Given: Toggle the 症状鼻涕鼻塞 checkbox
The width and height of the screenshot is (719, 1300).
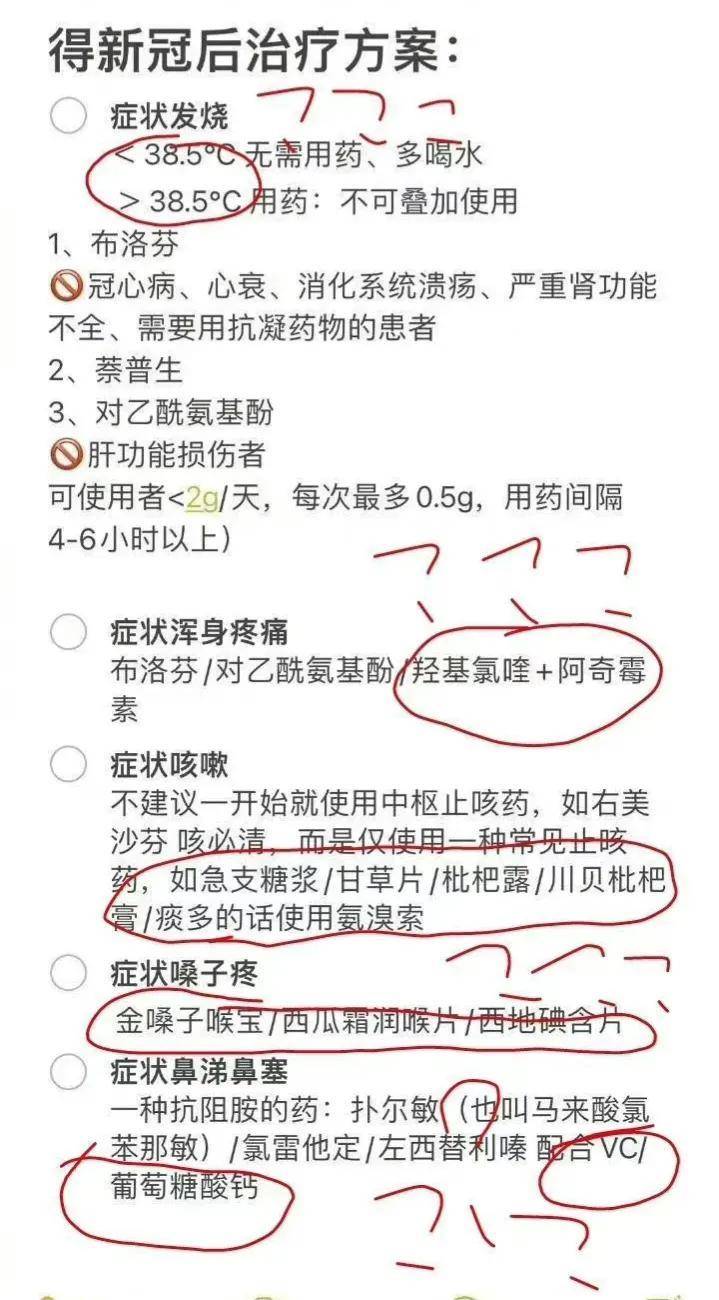Looking at the screenshot, I should click(68, 1072).
